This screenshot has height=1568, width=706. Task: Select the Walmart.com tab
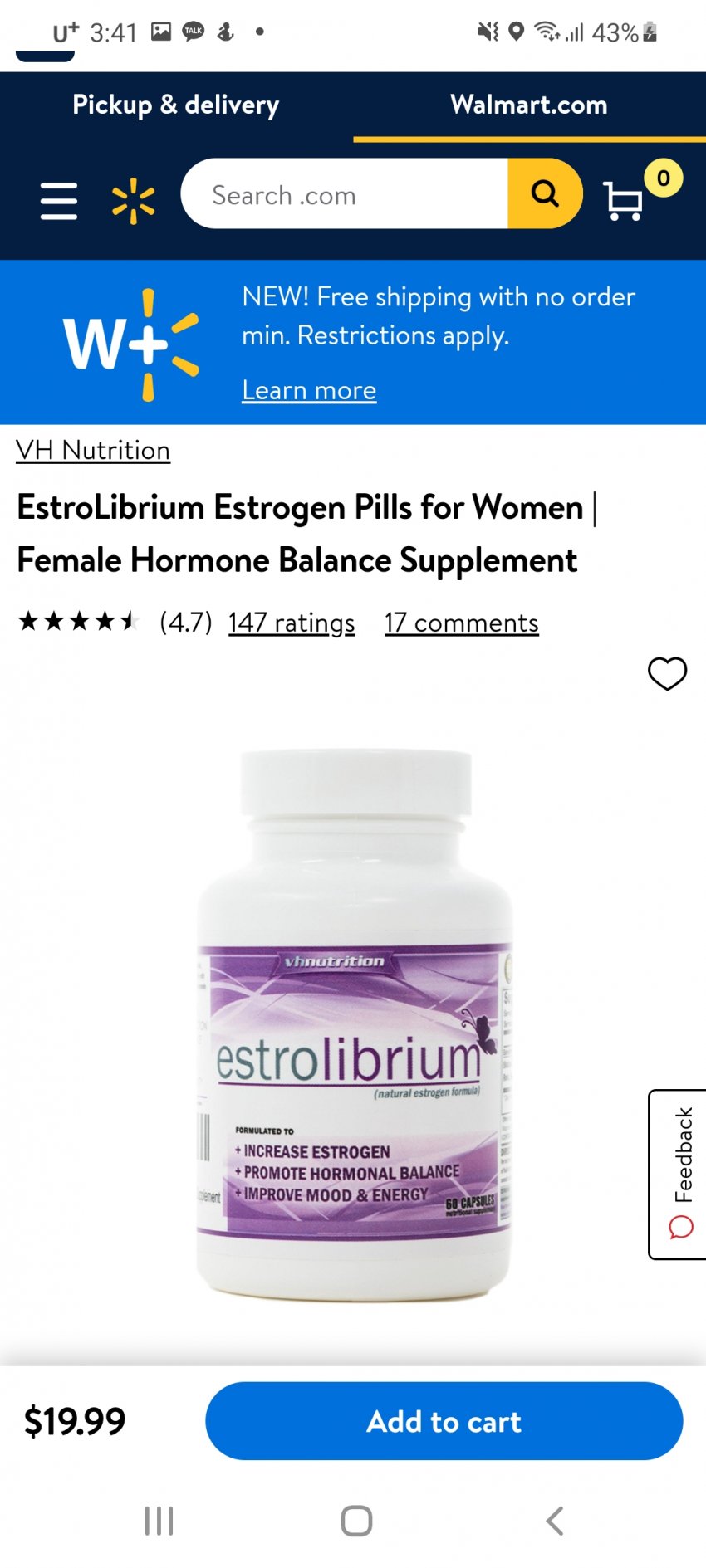coord(528,105)
